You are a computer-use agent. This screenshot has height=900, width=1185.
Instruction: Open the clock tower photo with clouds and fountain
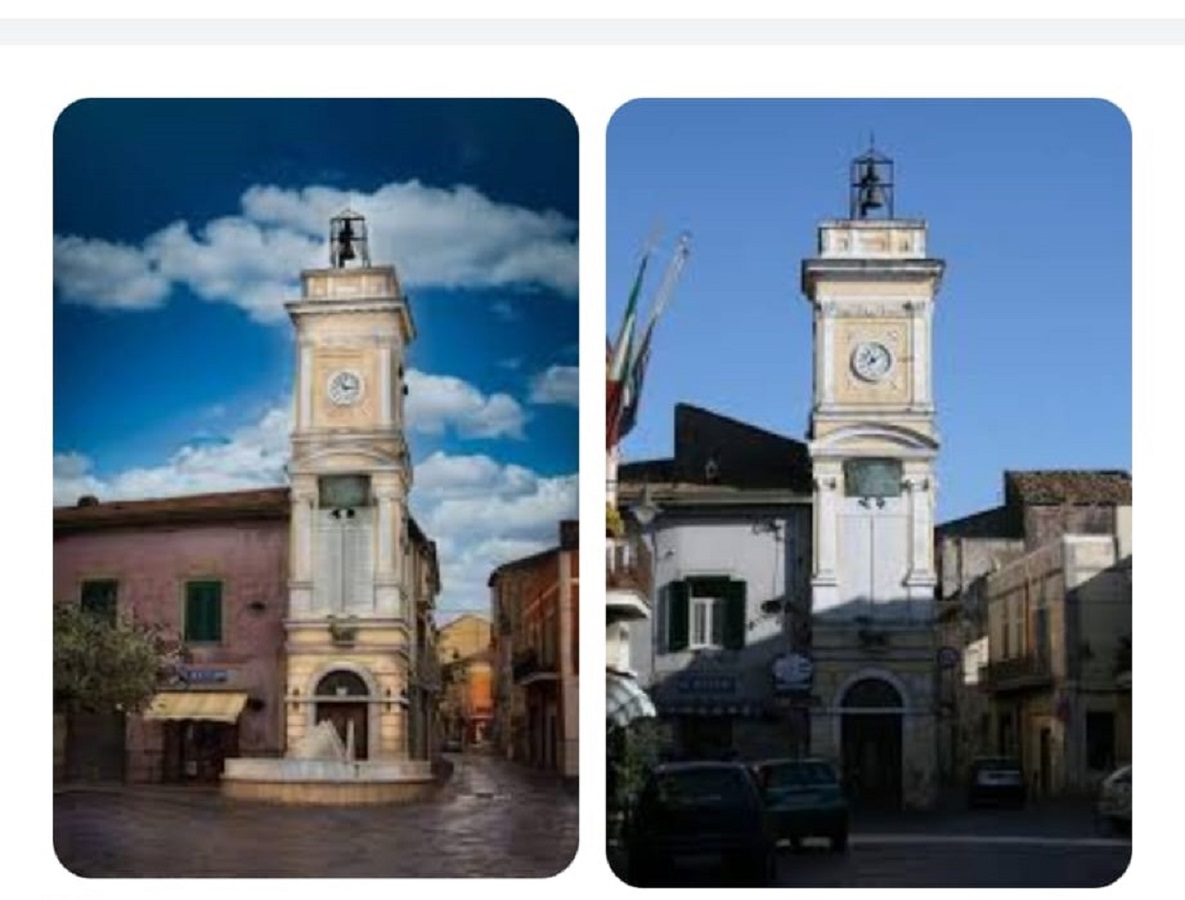[315, 487]
